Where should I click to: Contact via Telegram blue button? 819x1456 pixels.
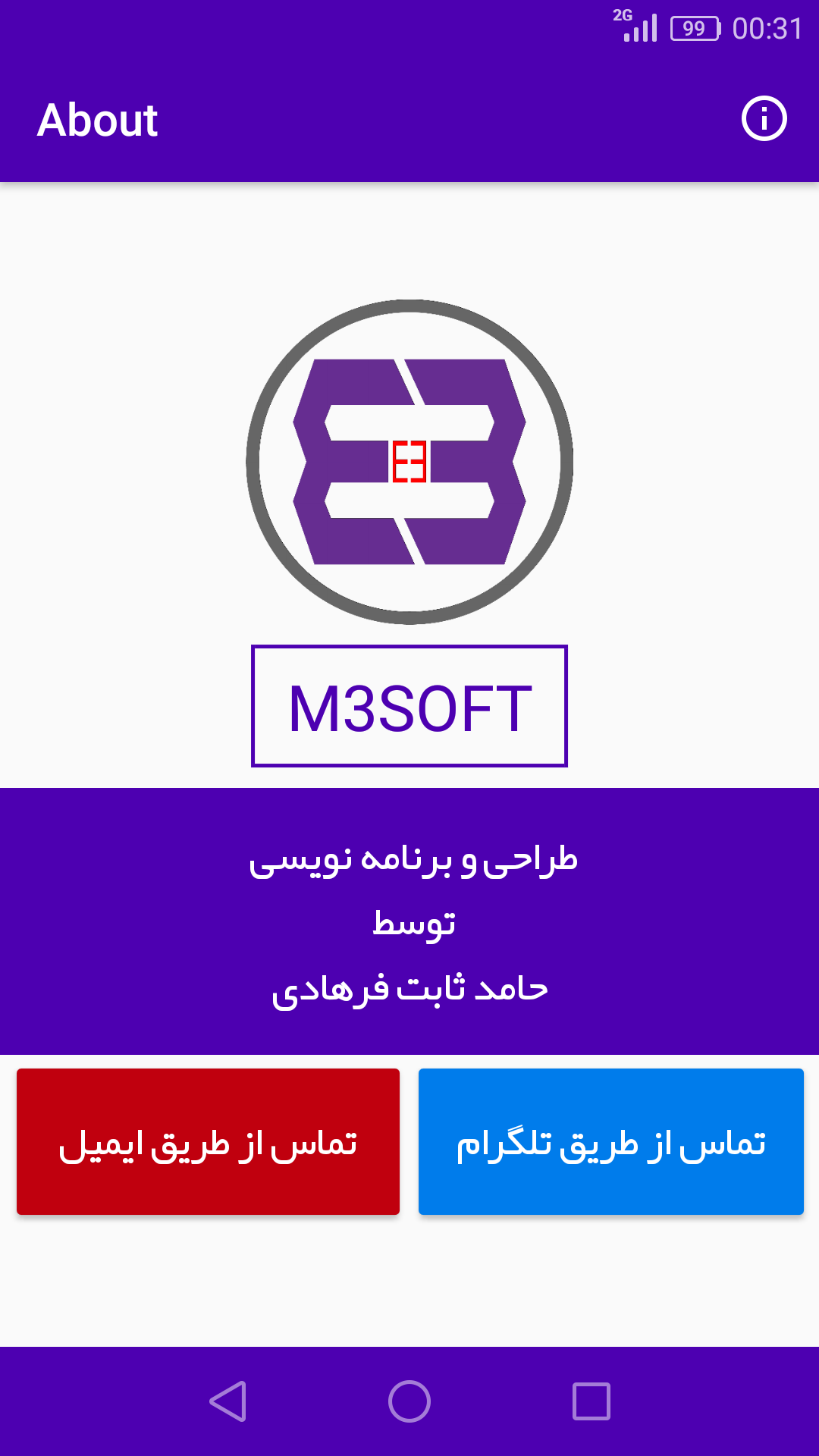coord(610,1141)
